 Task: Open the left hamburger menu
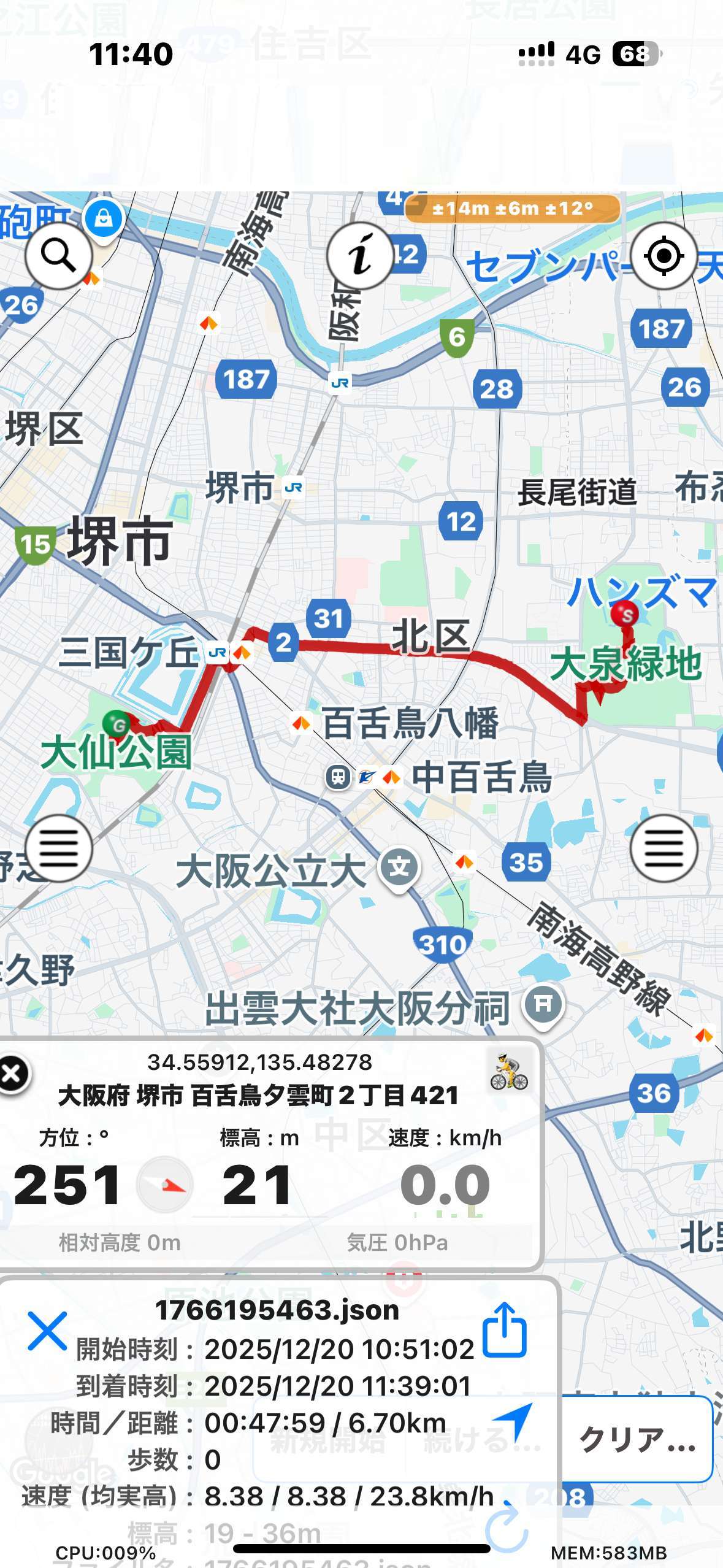58,848
